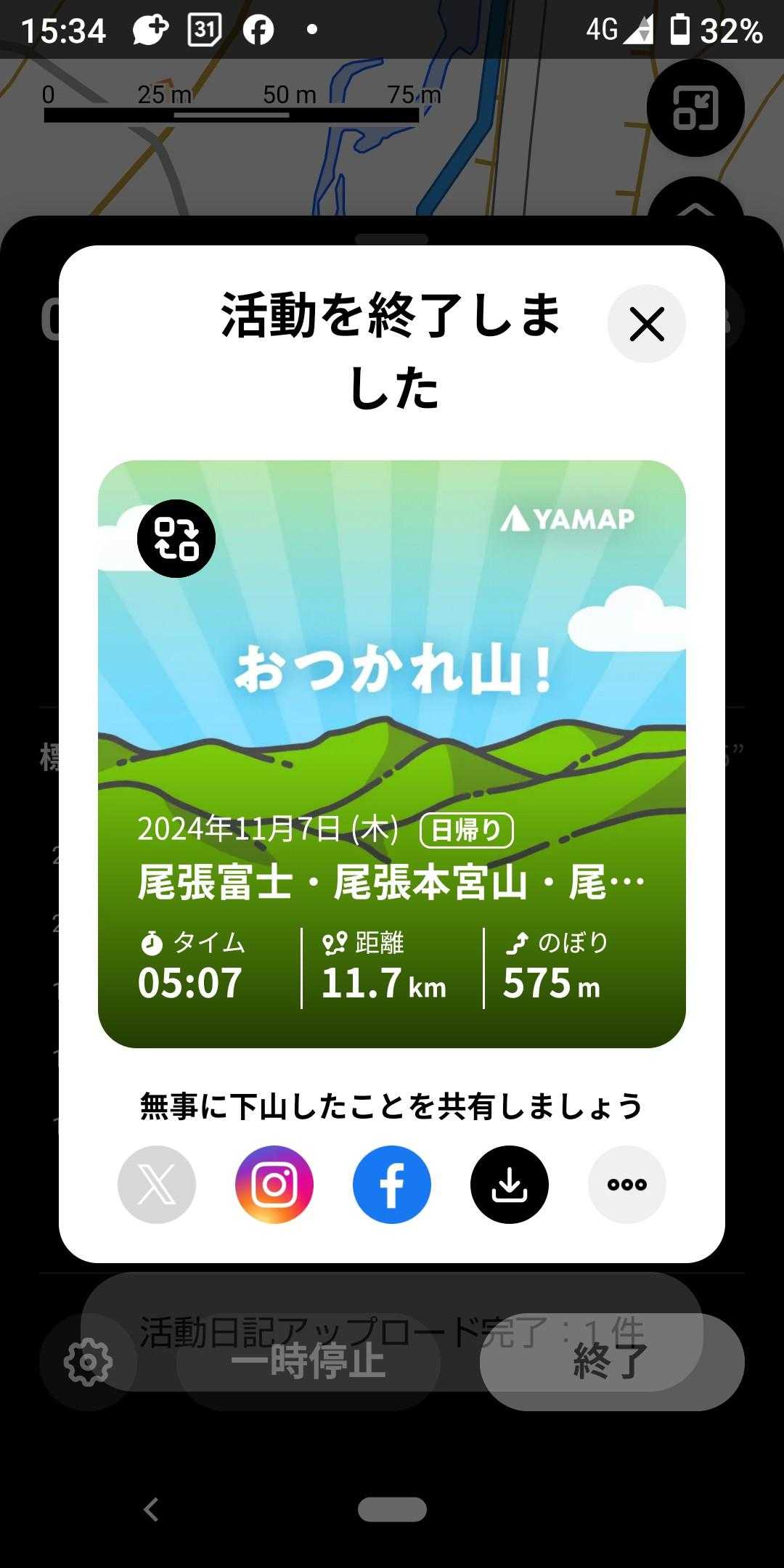The height and width of the screenshot is (1568, 784).
Task: Share the activity on Instagram
Action: (274, 1185)
